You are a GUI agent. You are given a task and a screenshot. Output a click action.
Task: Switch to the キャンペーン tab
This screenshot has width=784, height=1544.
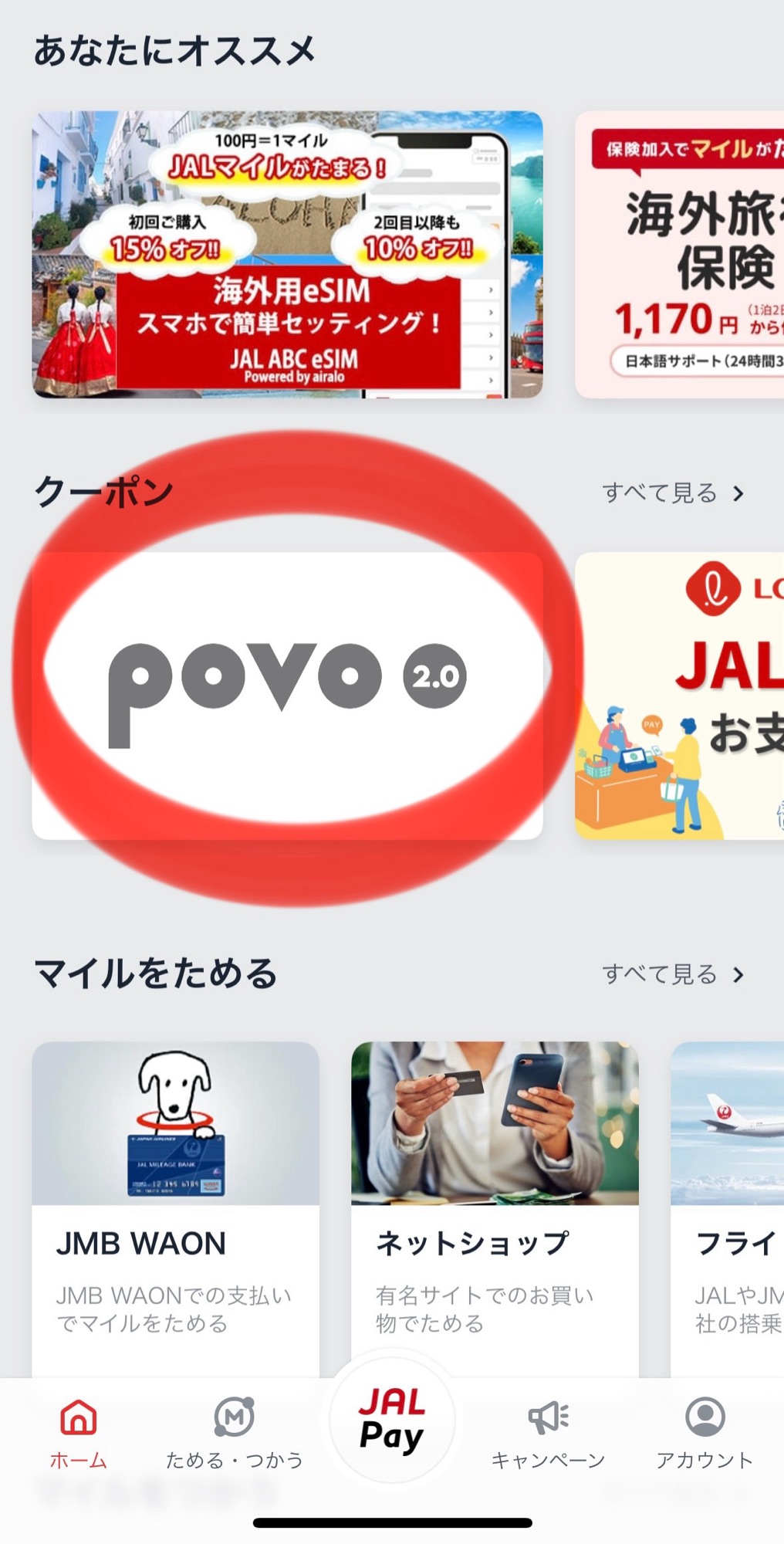coord(548,1433)
